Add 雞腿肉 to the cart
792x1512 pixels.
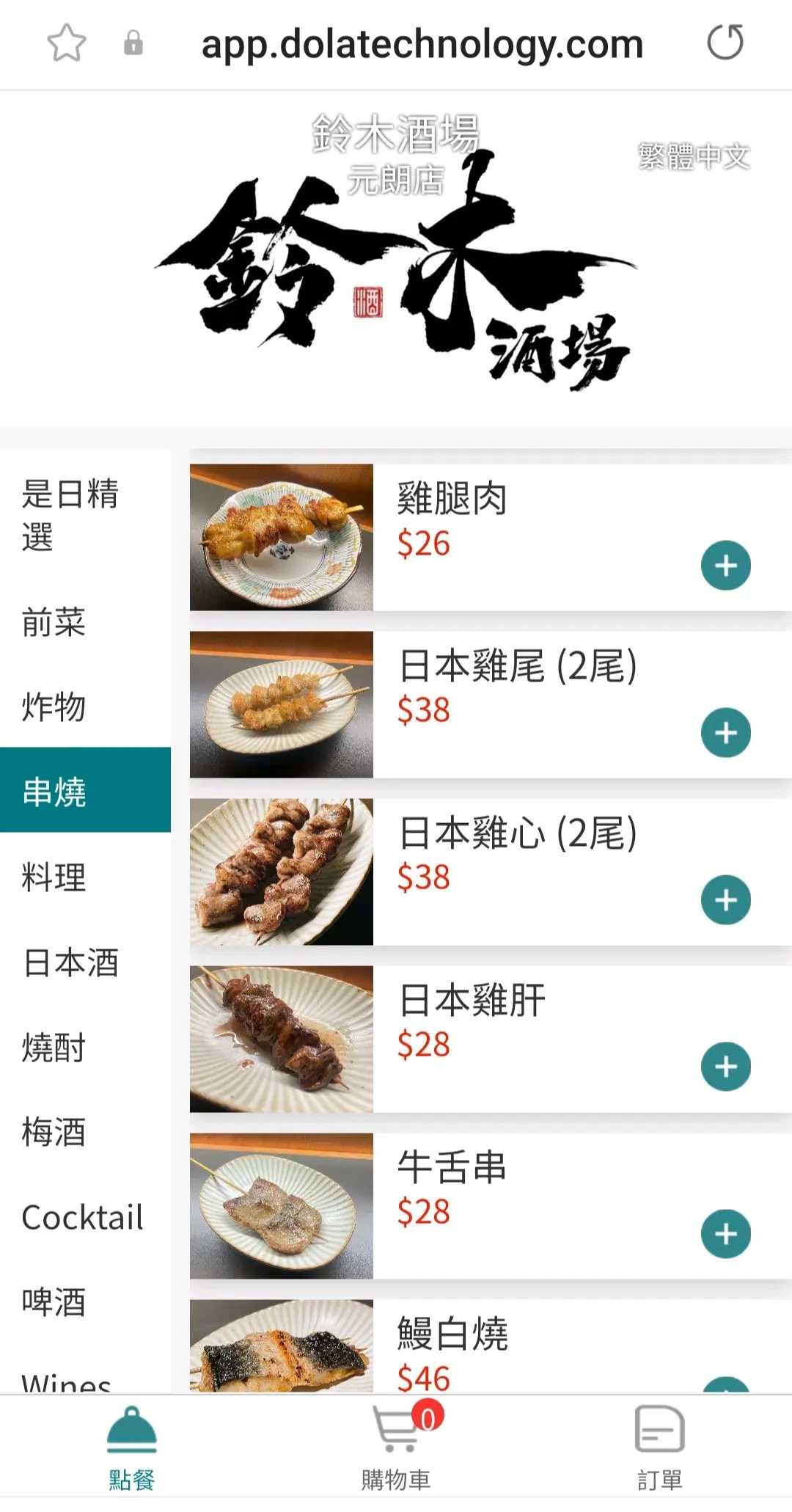pos(725,566)
